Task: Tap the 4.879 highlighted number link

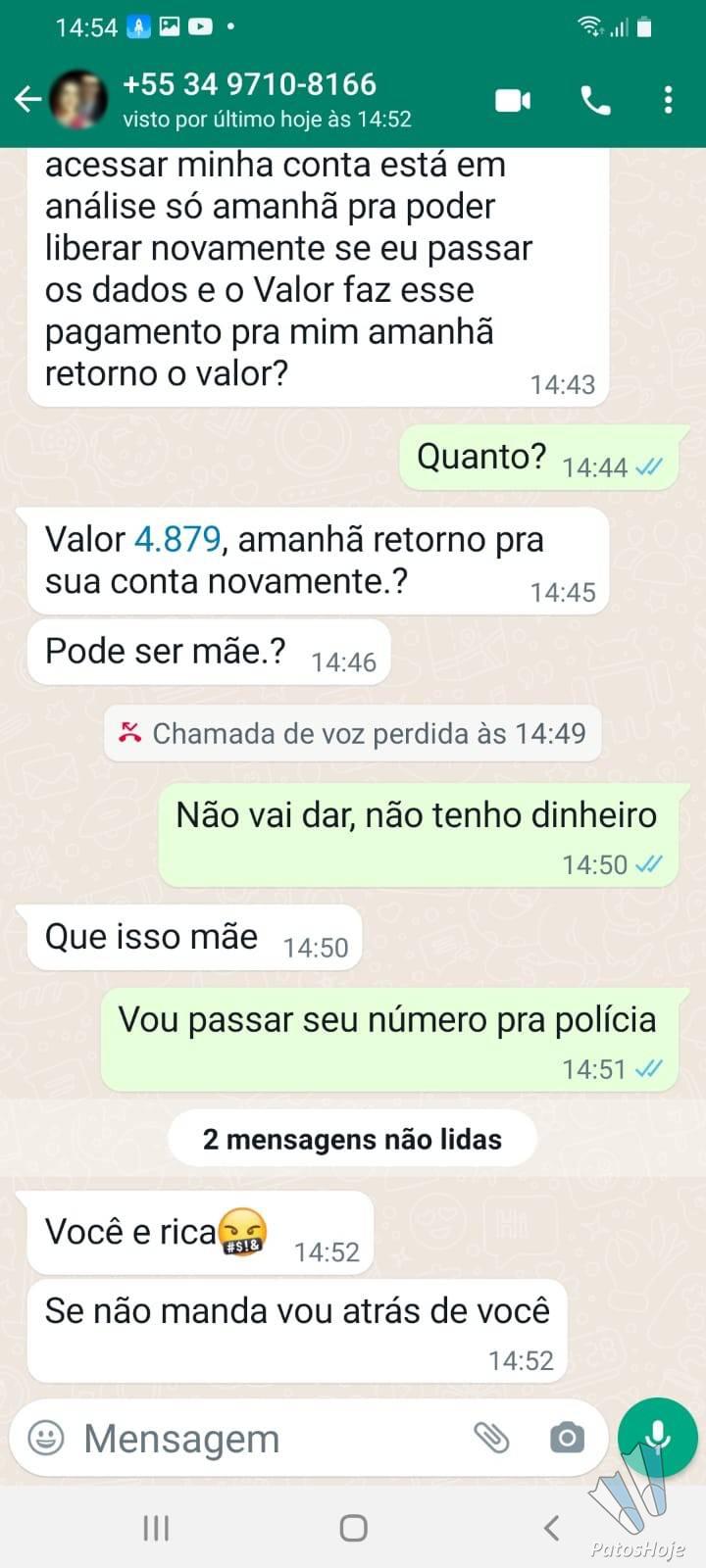Action: tap(177, 539)
